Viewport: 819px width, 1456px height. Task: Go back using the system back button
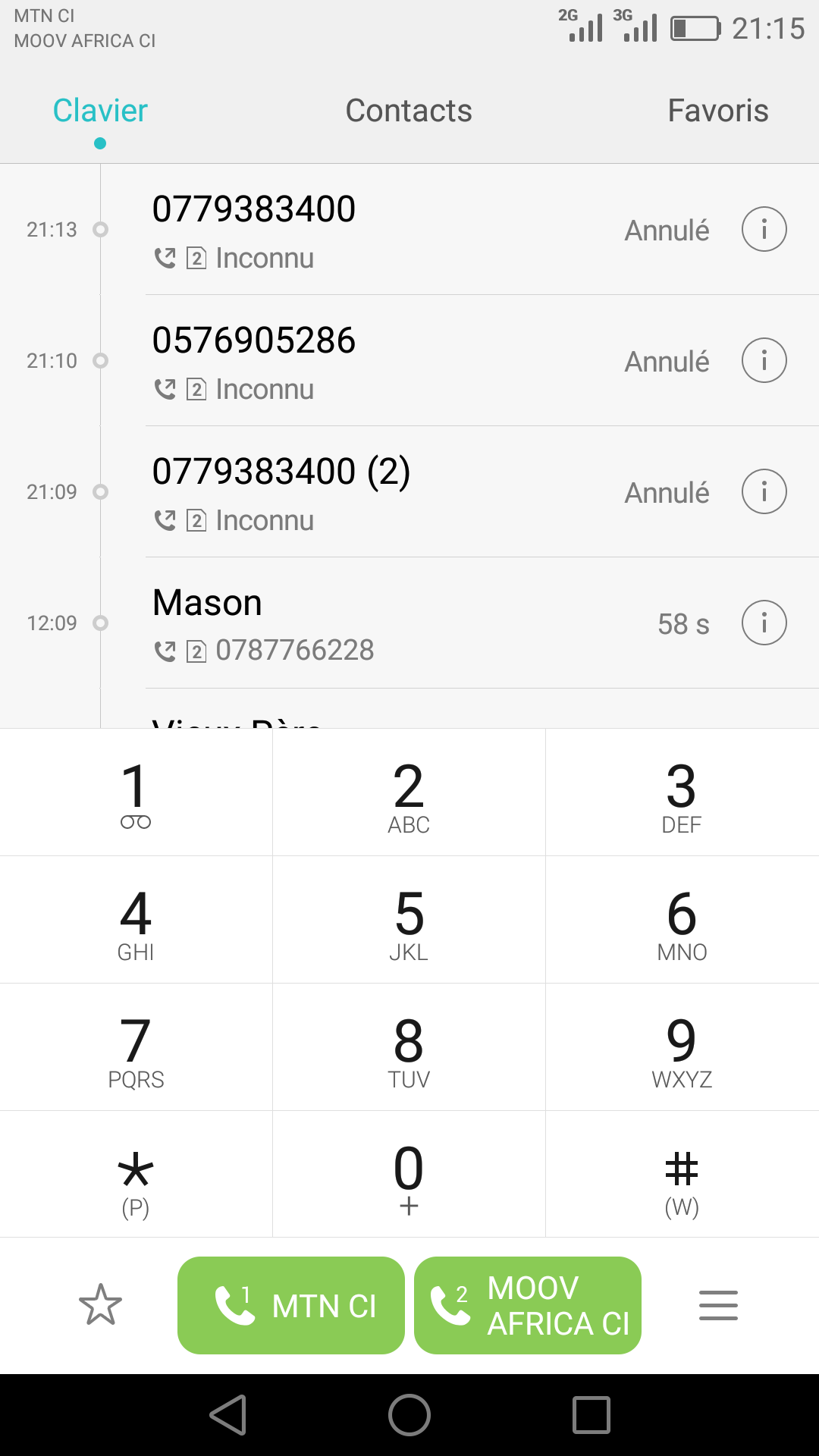tap(228, 1415)
